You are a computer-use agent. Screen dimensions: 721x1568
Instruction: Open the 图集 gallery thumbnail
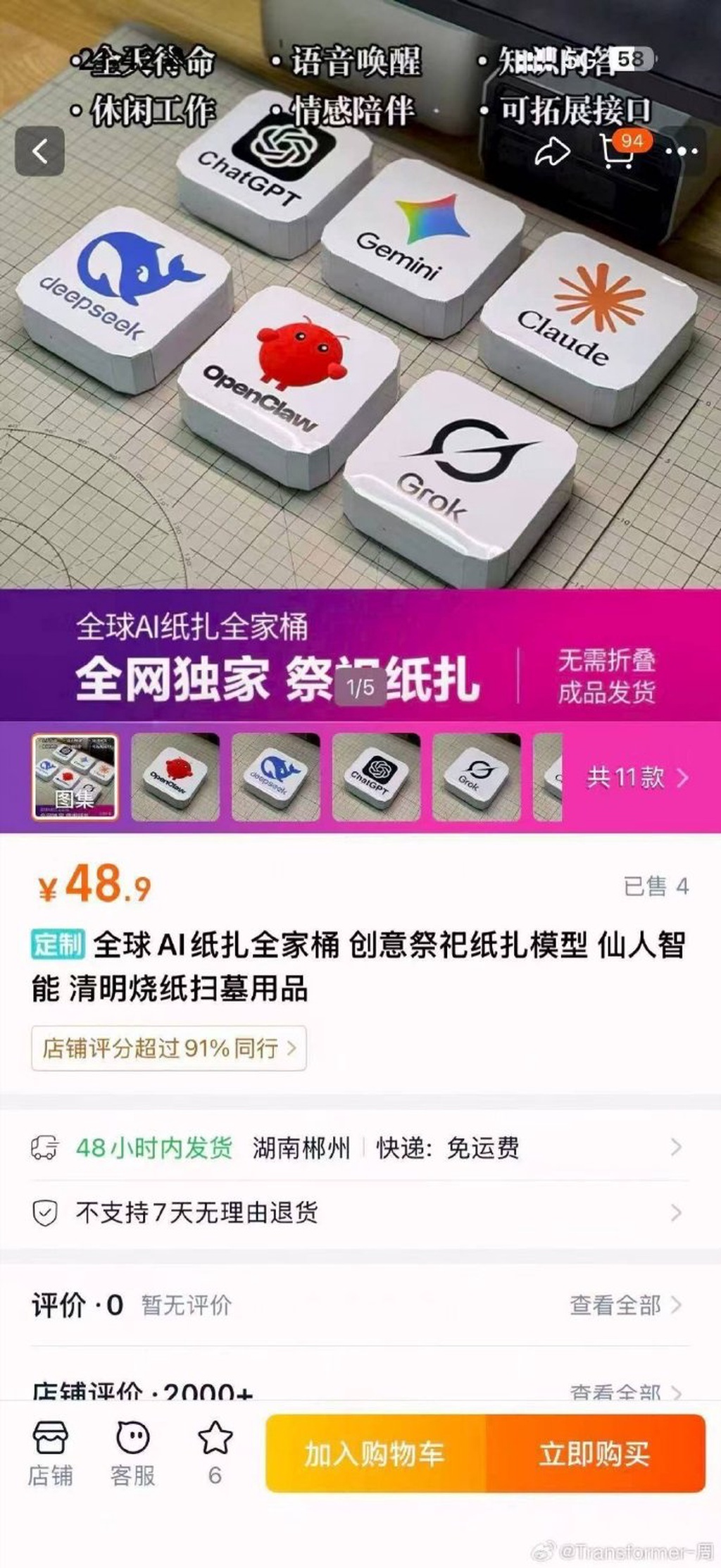[x=75, y=778]
